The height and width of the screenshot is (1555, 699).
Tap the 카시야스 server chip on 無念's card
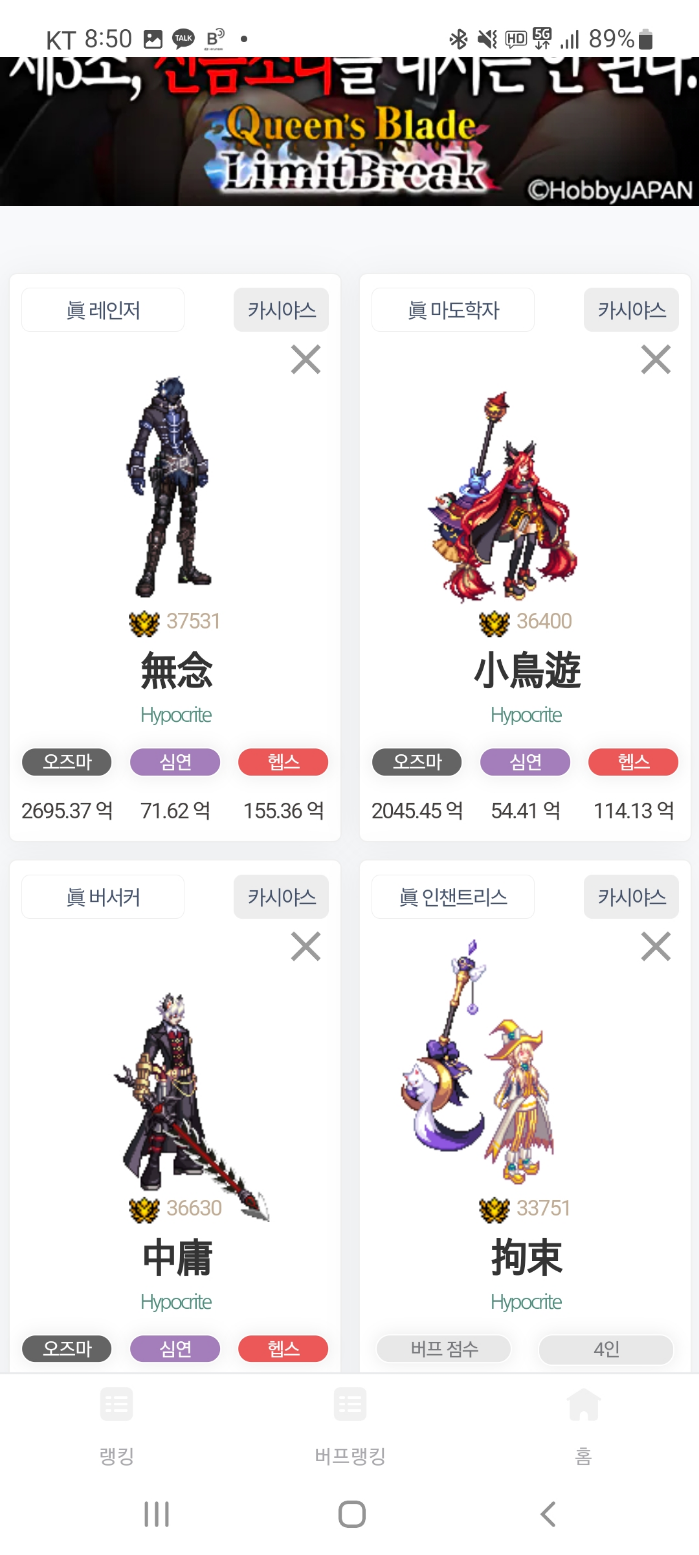click(x=281, y=310)
